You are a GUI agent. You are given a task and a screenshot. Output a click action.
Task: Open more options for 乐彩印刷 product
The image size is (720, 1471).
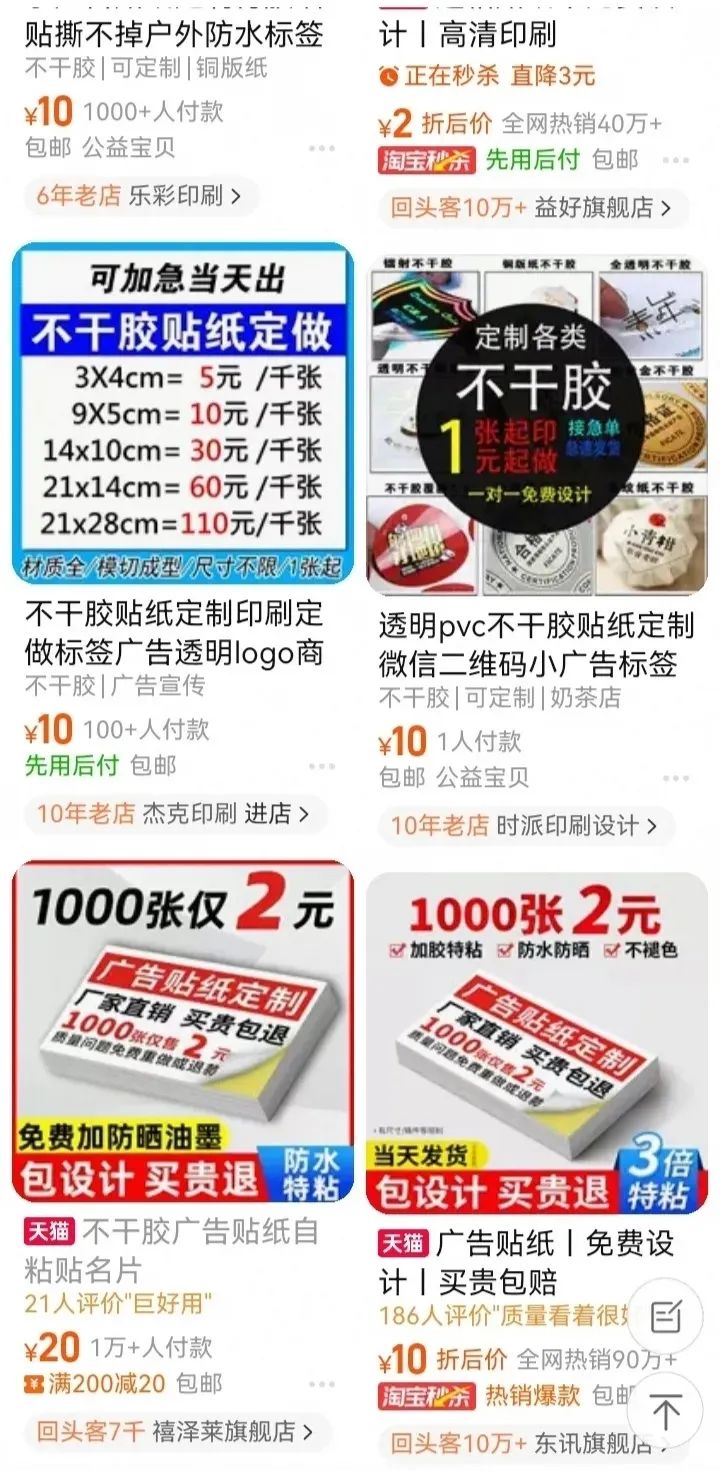point(322,149)
